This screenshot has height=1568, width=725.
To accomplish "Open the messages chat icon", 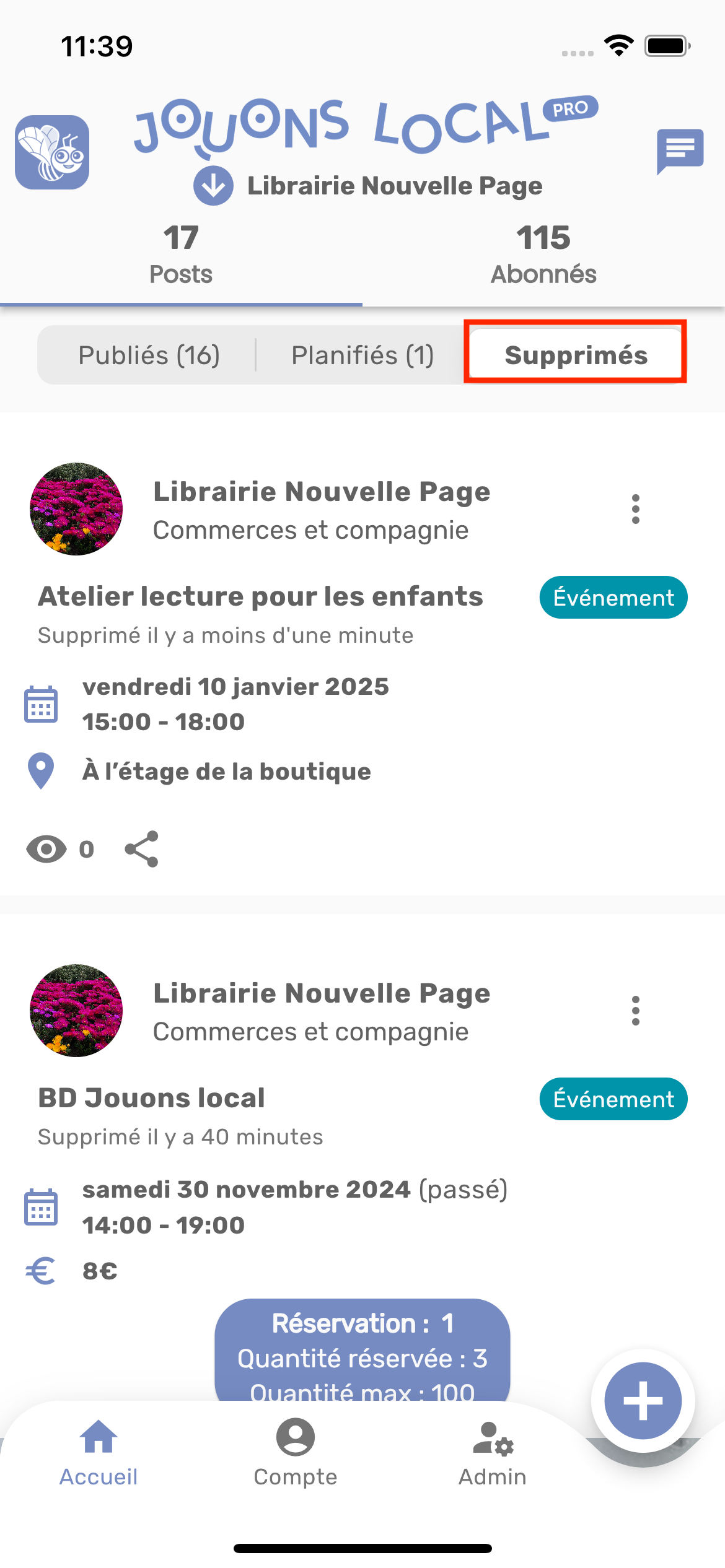I will point(680,150).
